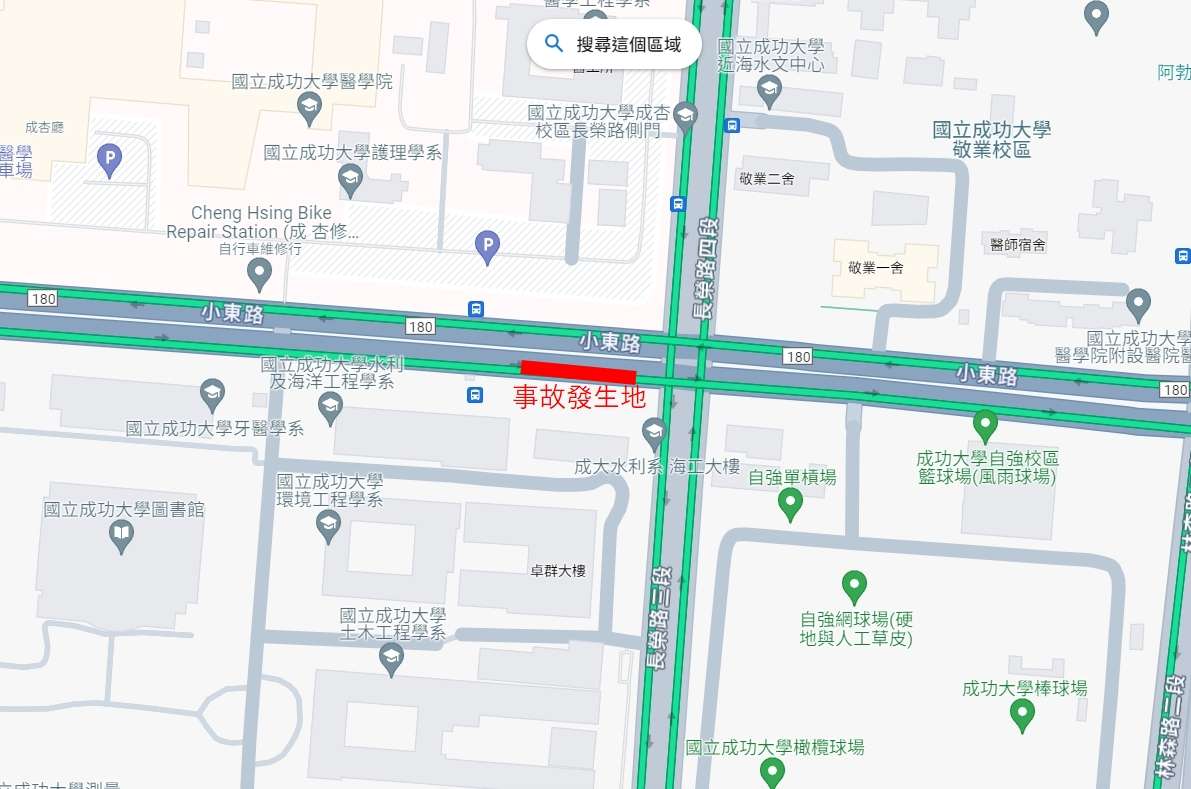Open 成功大學自強校區籃球場 marker
This screenshot has width=1191, height=789.
click(x=985, y=427)
